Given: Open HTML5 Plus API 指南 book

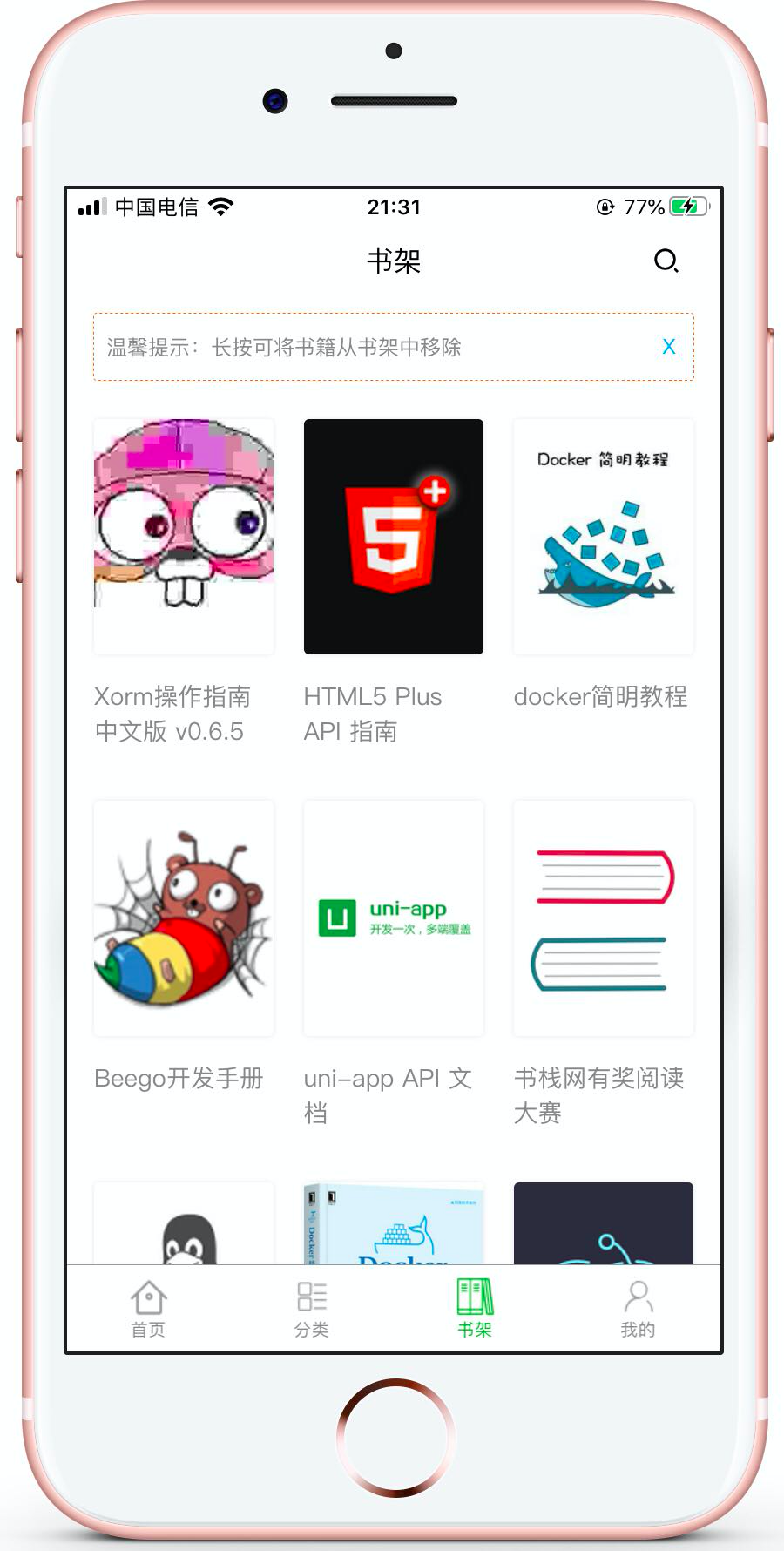Looking at the screenshot, I should 394,537.
